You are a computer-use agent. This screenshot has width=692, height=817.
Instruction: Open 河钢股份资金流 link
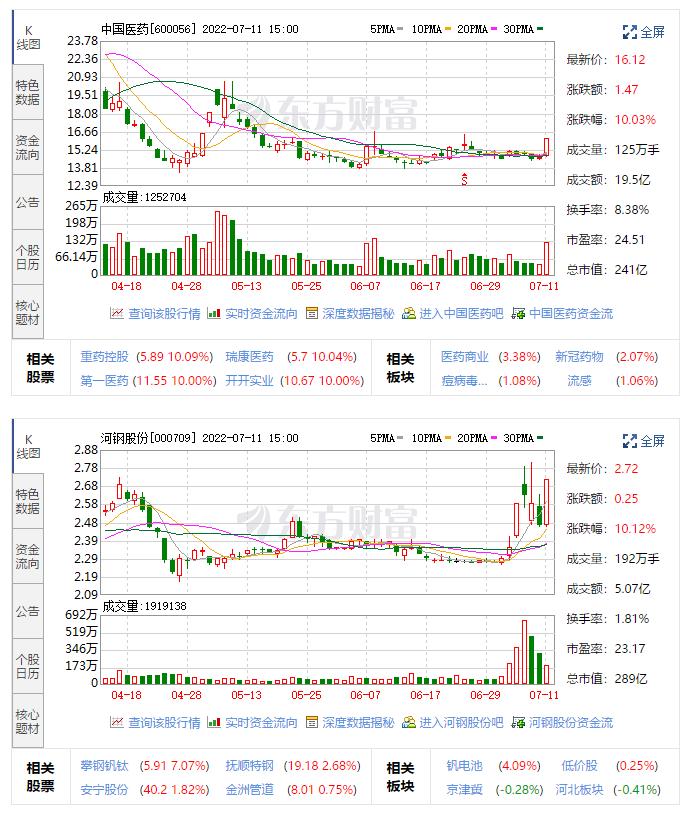562,723
